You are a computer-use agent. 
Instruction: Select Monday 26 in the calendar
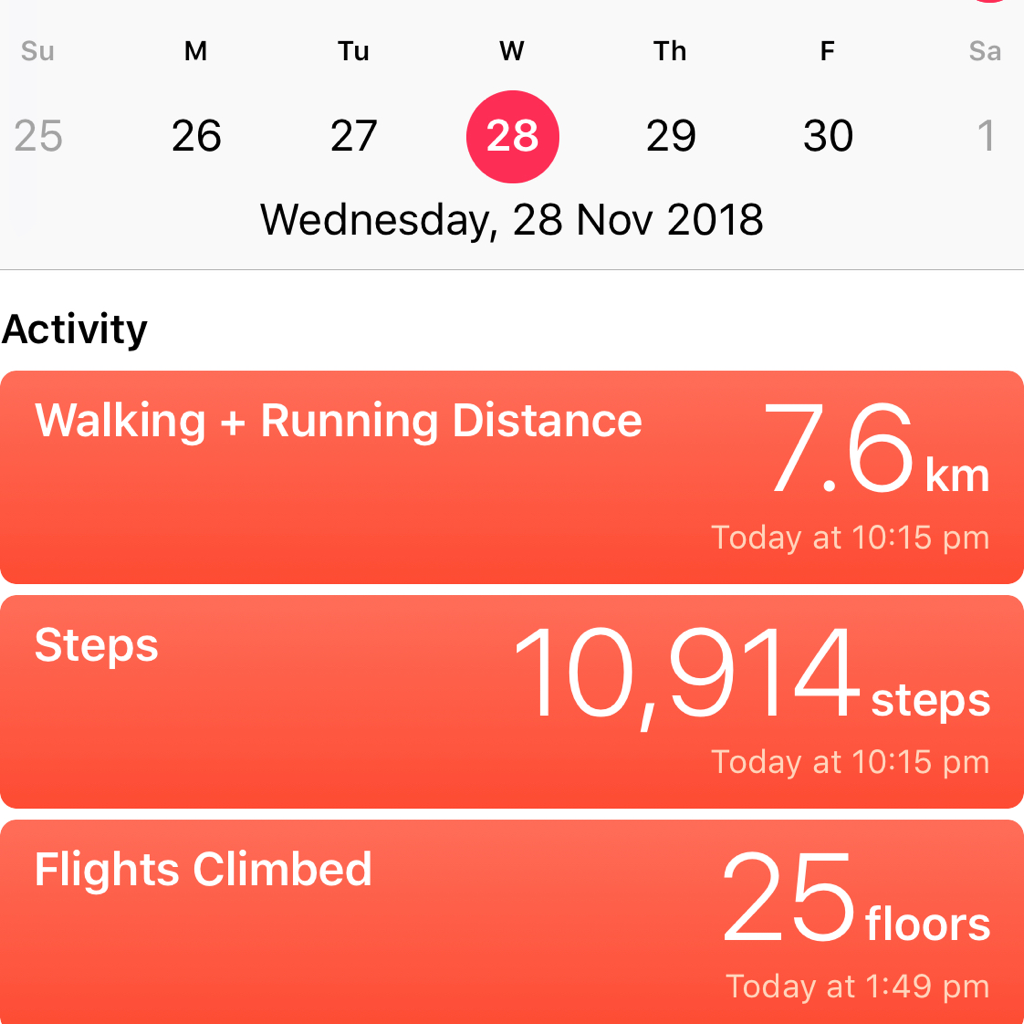click(x=196, y=136)
